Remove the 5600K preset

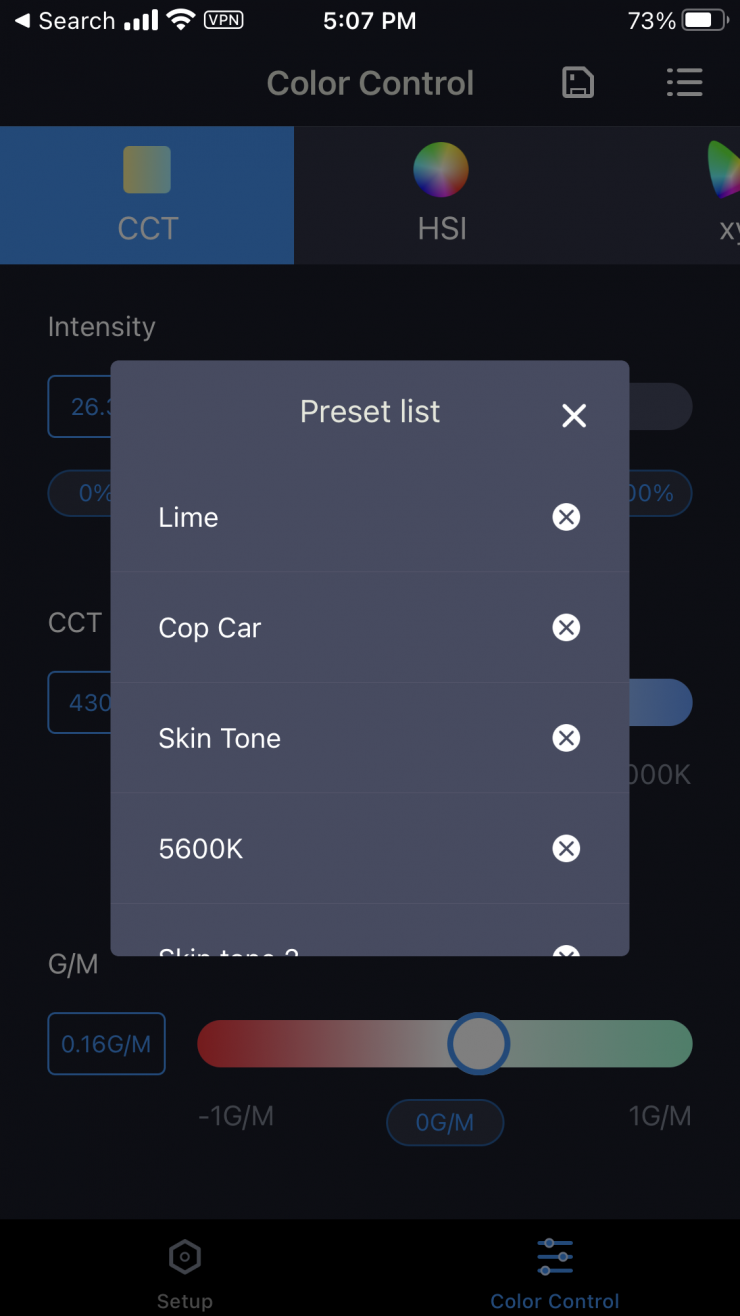coord(566,849)
